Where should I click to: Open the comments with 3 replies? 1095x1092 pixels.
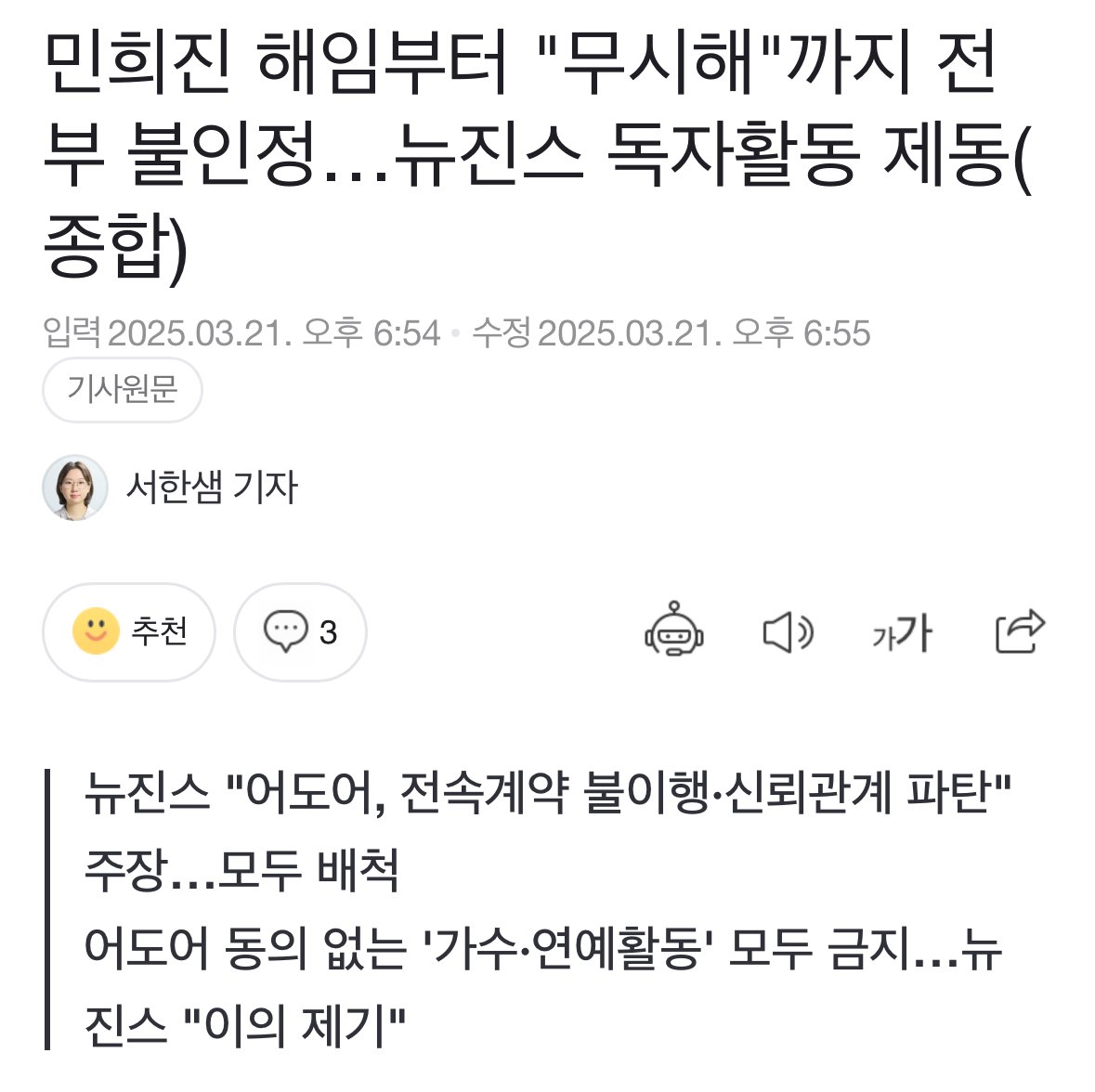299,632
